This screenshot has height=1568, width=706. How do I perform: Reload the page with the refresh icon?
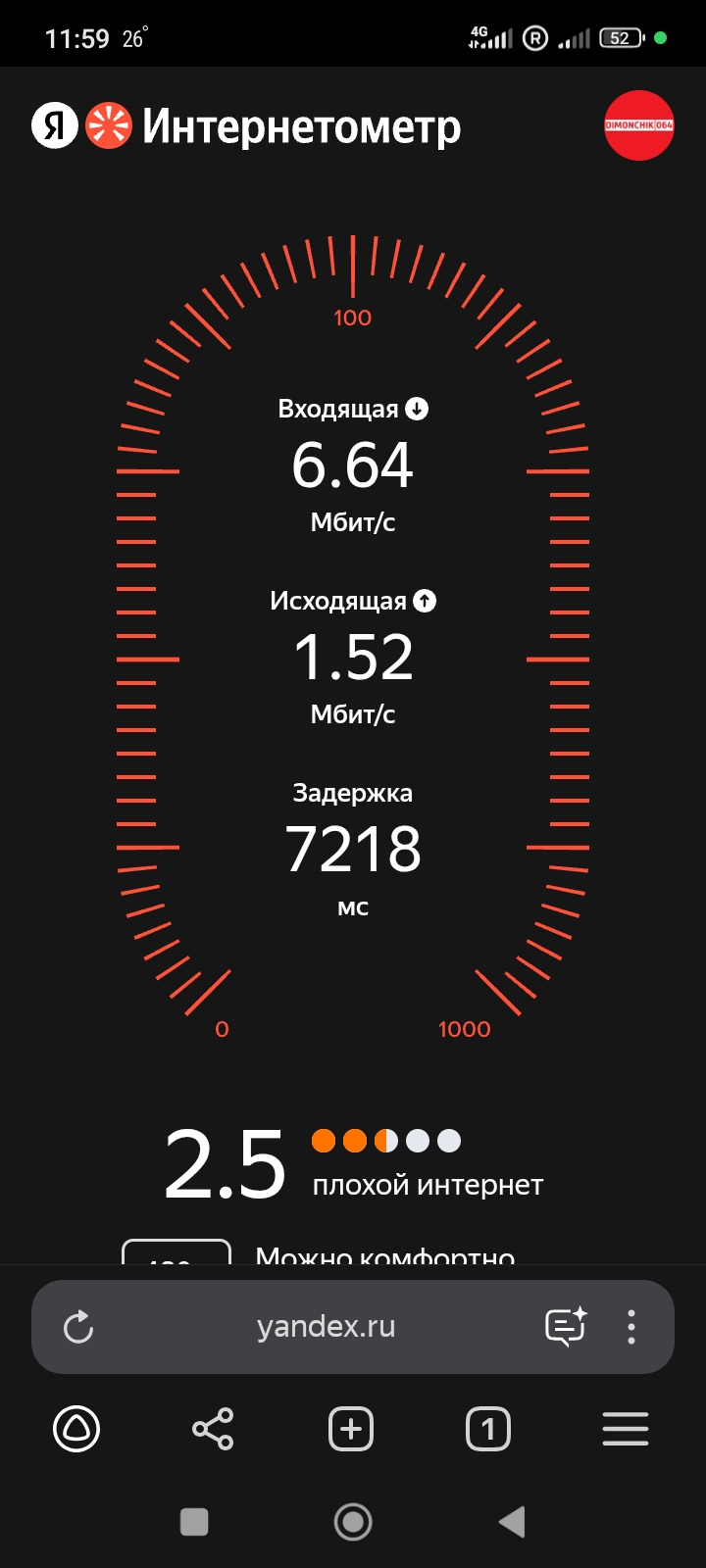(78, 1328)
